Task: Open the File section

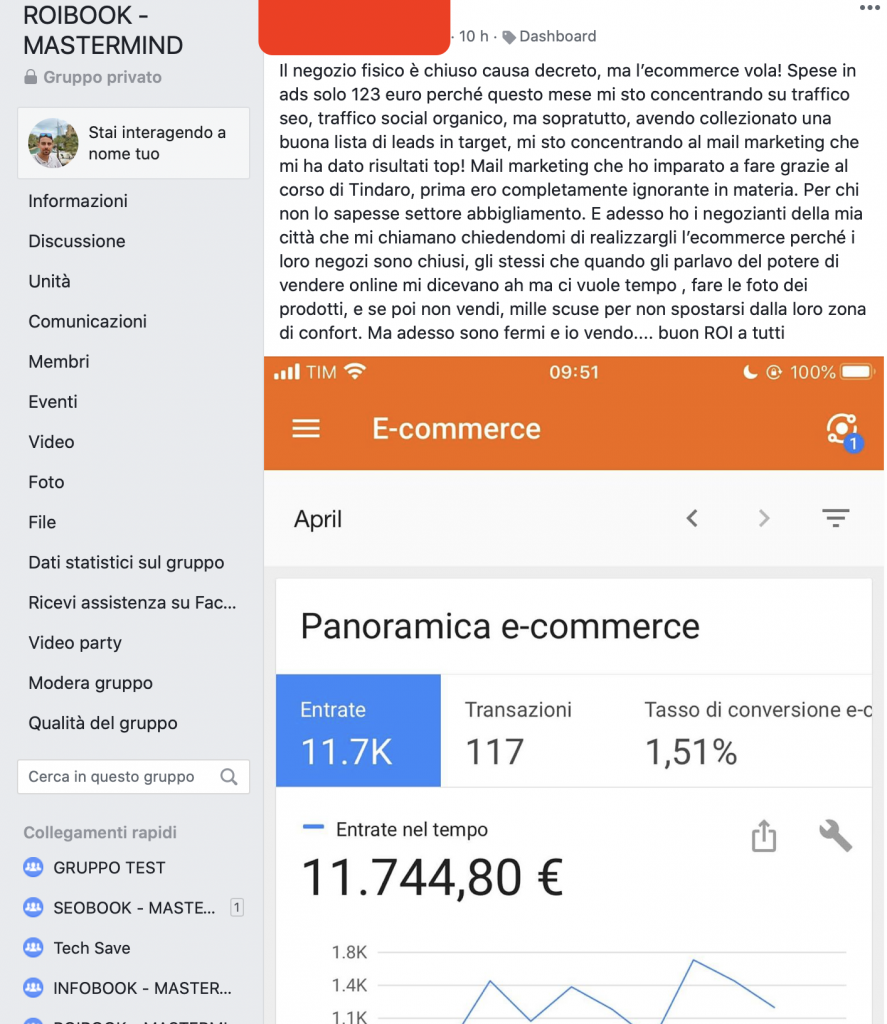Action: click(x=42, y=522)
